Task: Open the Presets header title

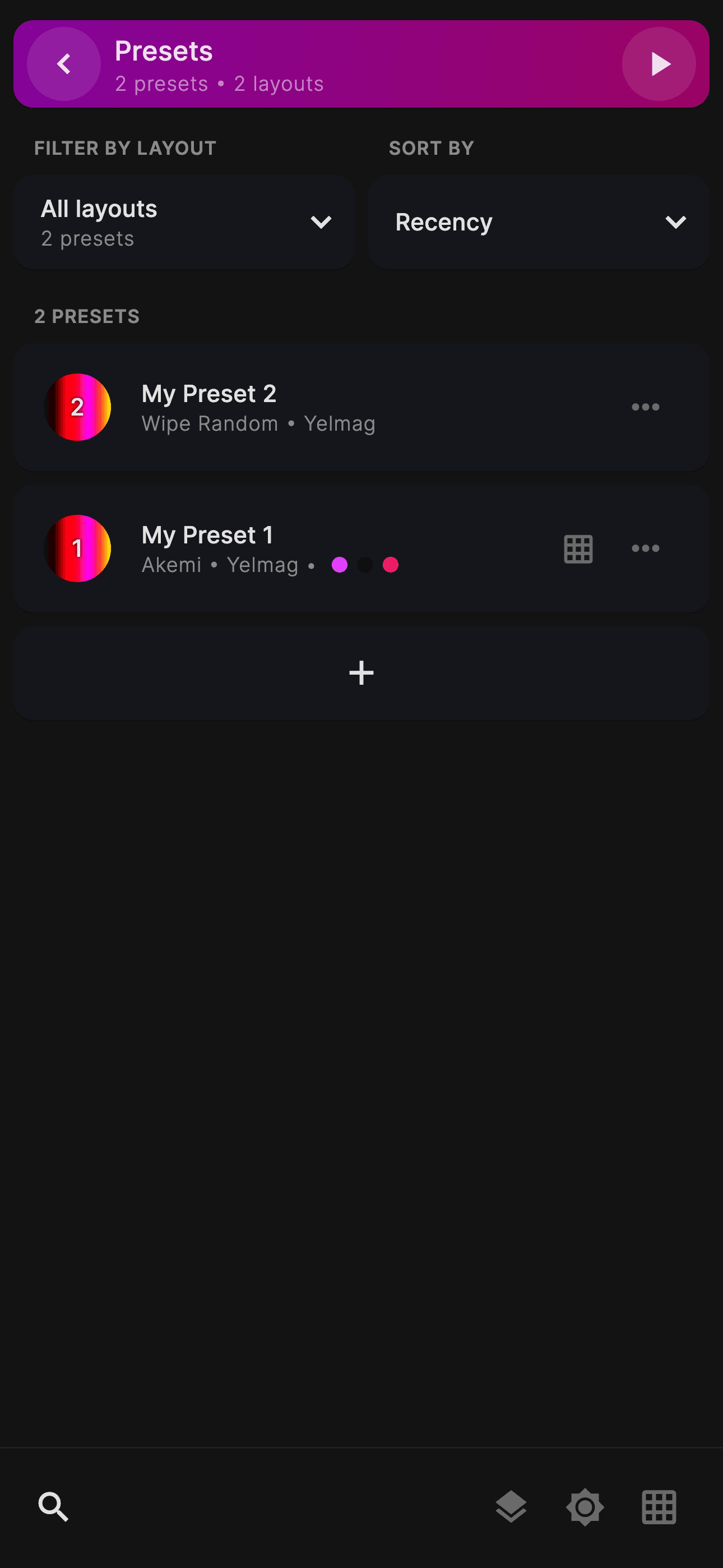Action: click(x=163, y=52)
